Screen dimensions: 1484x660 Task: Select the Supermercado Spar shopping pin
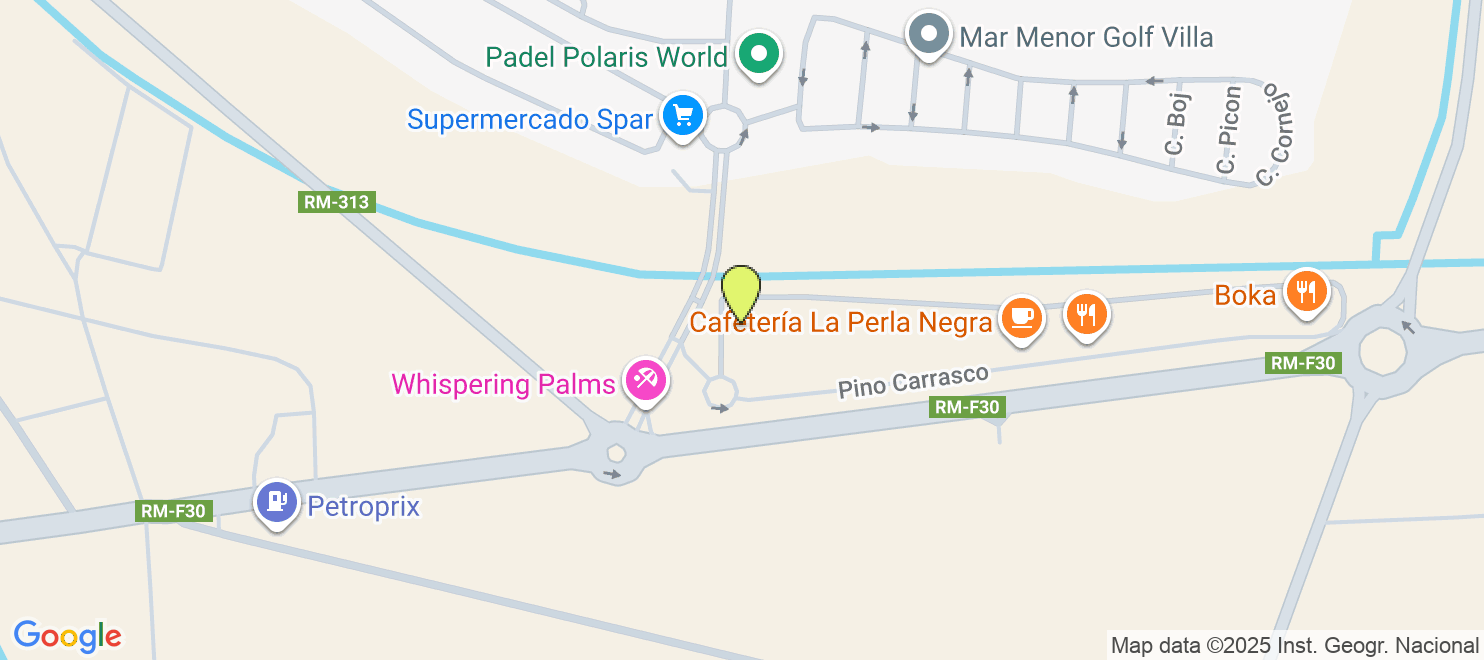[683, 116]
